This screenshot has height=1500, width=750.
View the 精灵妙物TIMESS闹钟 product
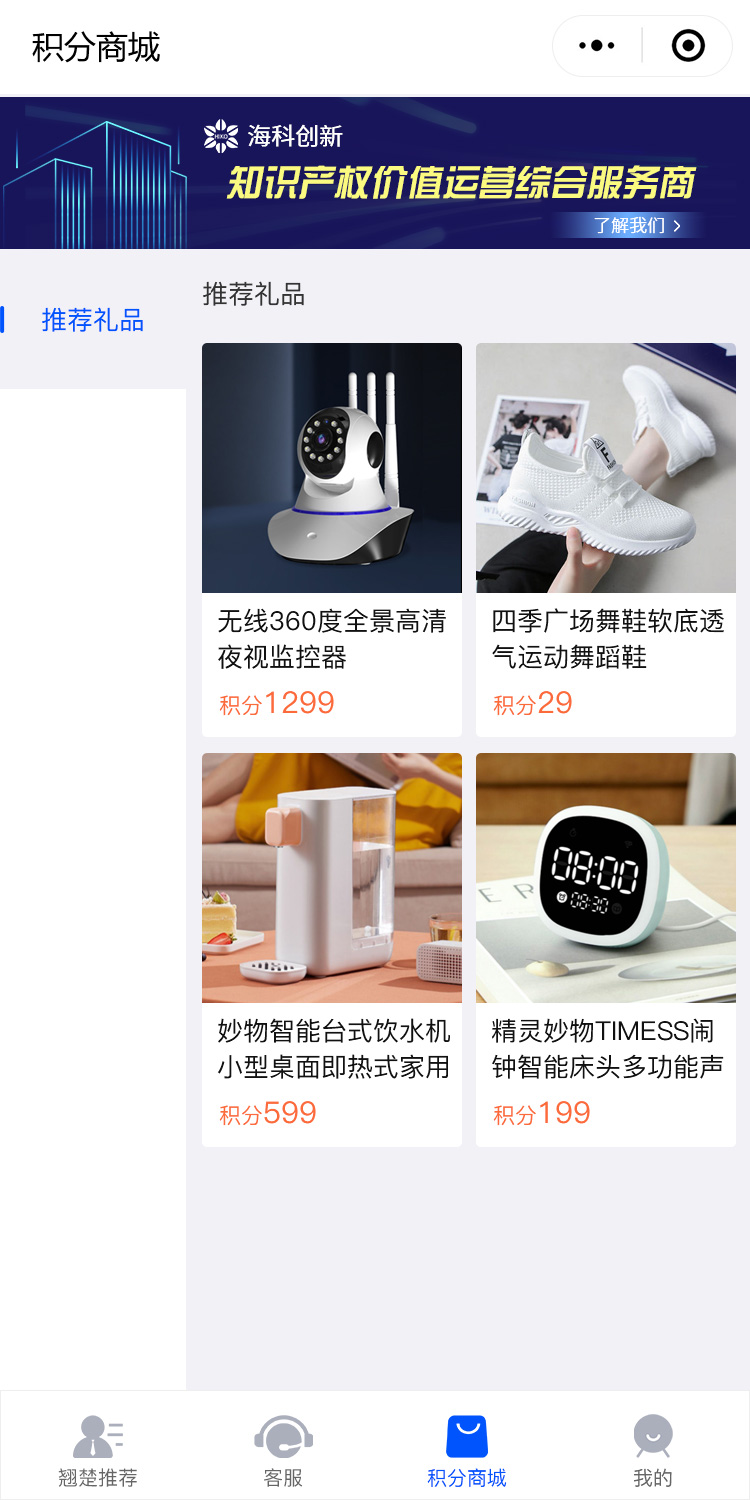click(x=606, y=950)
